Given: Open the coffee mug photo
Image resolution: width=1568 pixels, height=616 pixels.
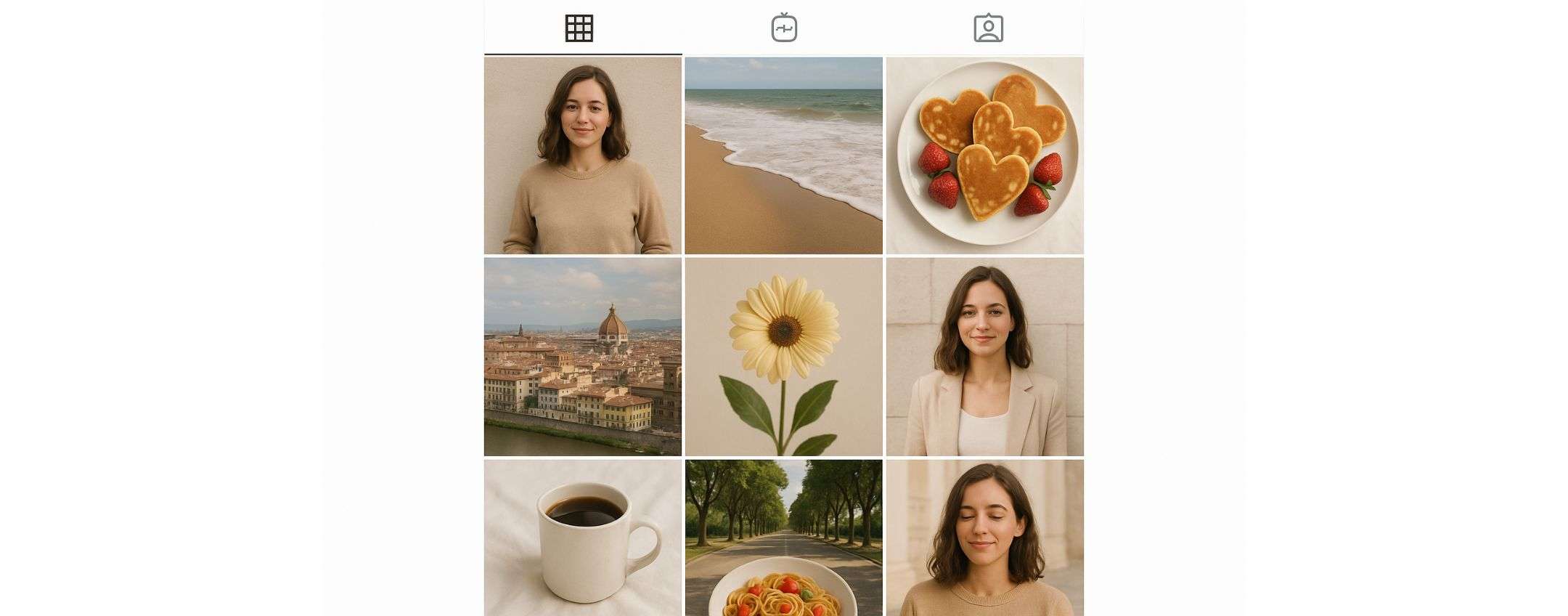Looking at the screenshot, I should 583,538.
